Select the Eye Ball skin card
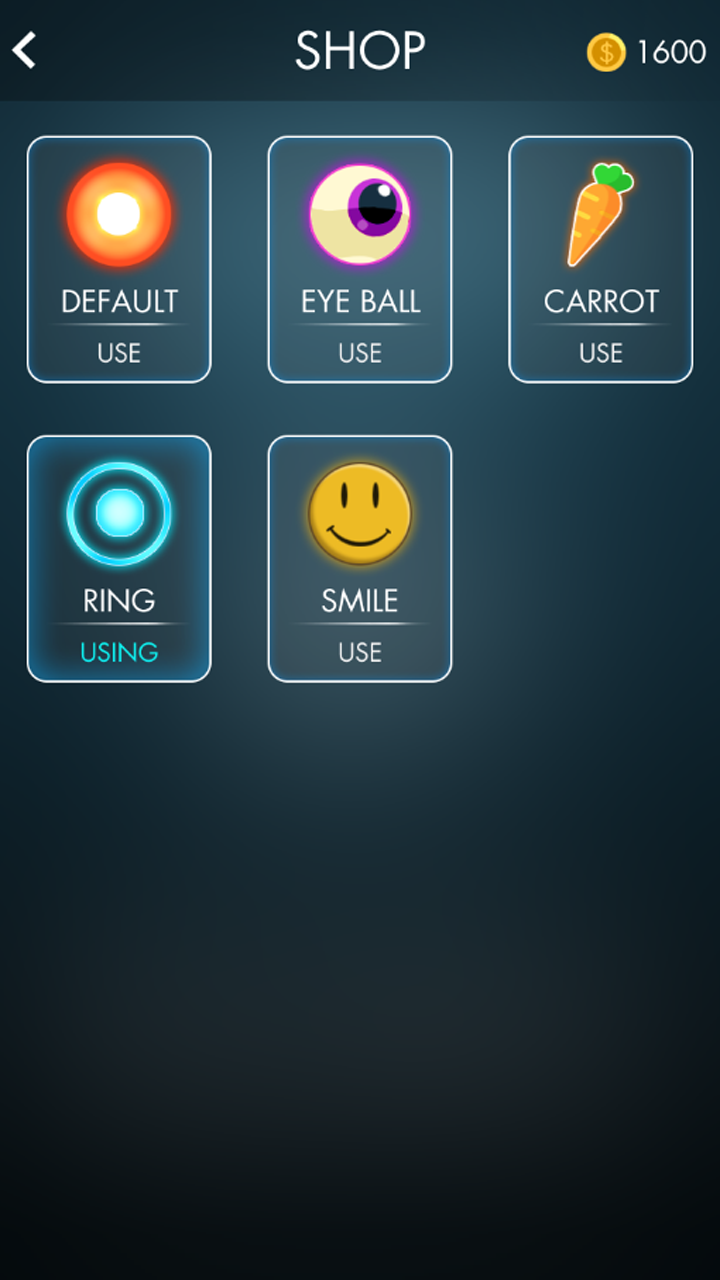The width and height of the screenshot is (720, 1280). [x=360, y=259]
